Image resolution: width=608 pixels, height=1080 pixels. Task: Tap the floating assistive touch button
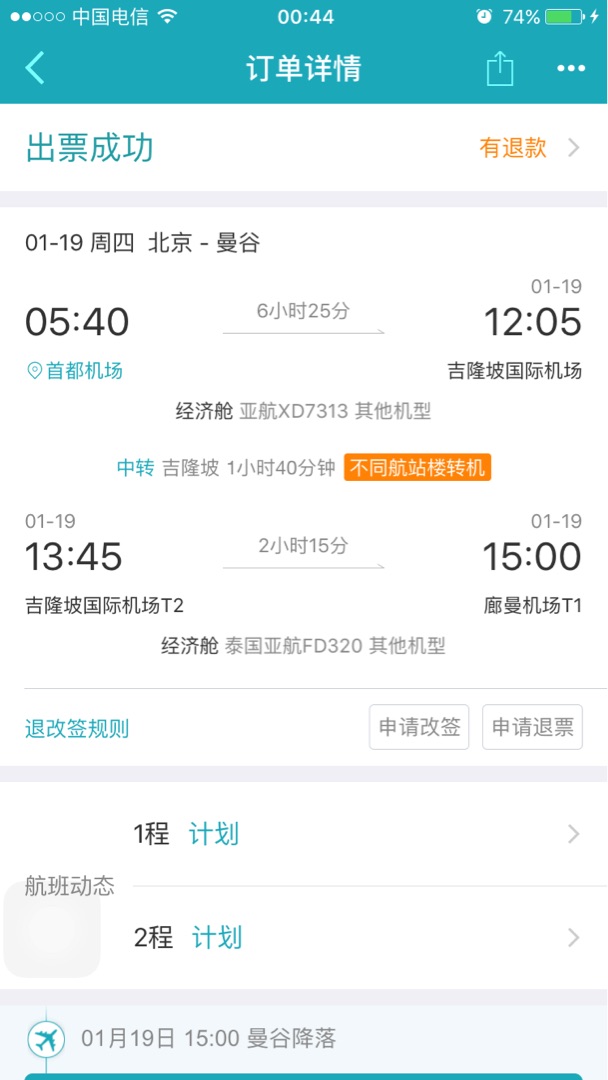tap(52, 929)
